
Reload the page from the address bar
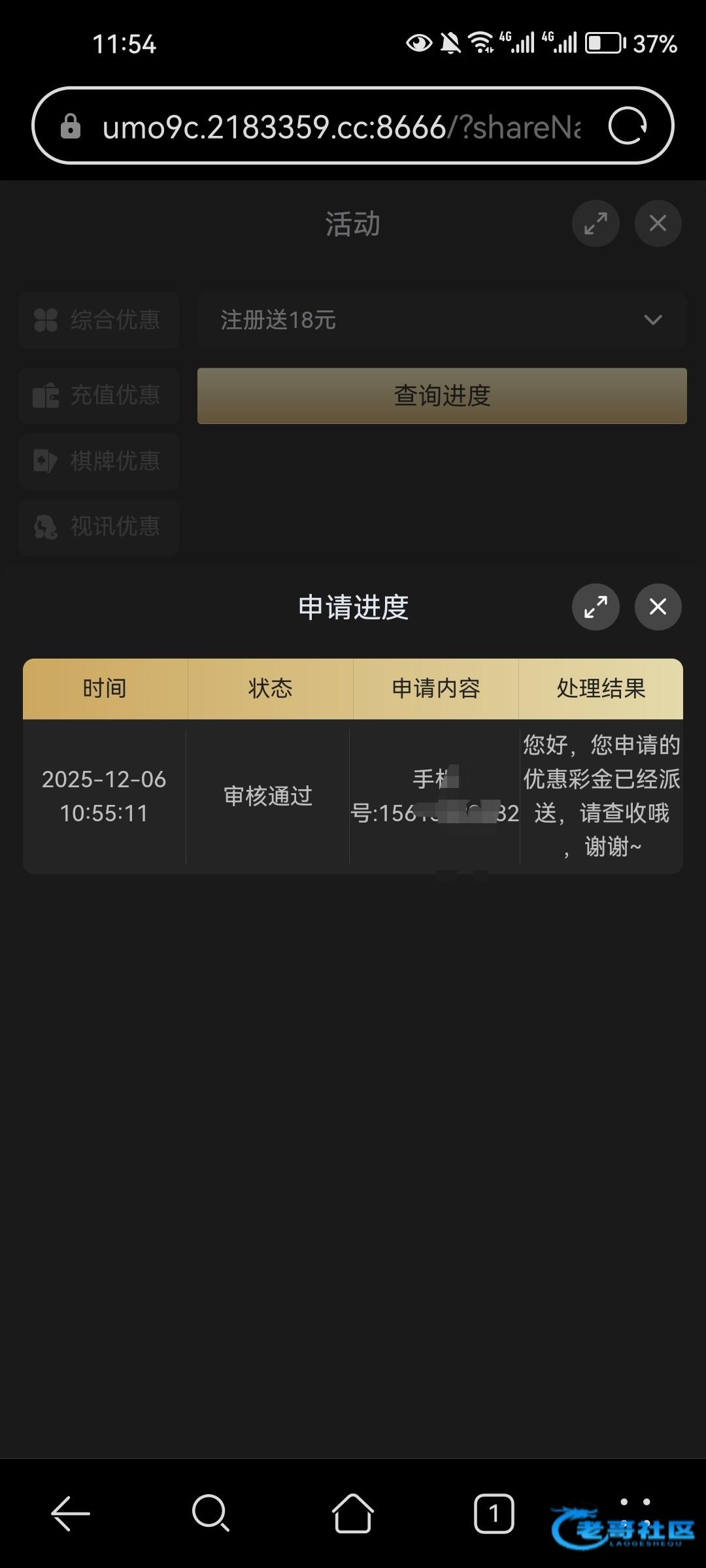(x=628, y=126)
